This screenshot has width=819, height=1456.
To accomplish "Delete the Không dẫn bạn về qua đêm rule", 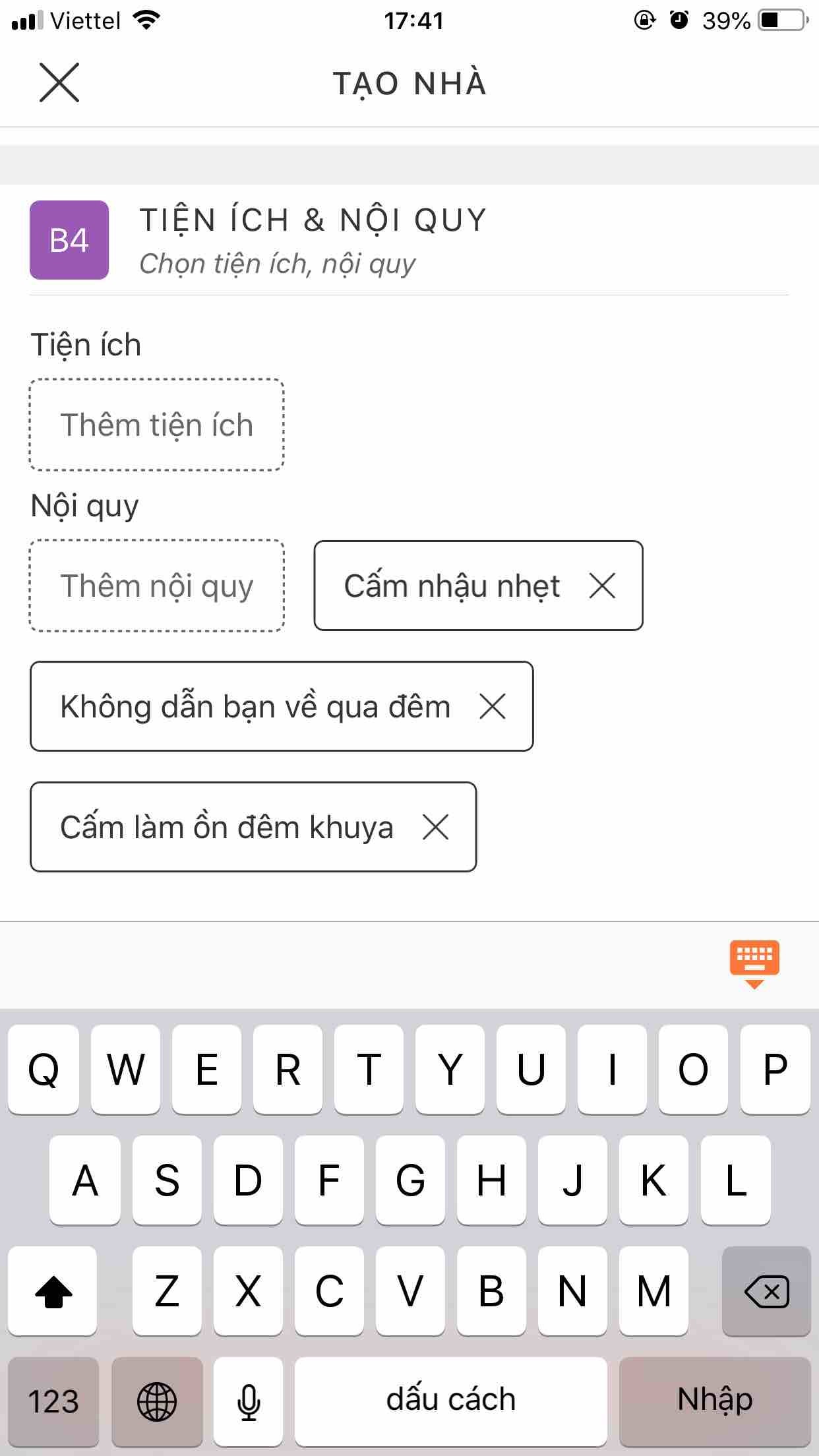I will tap(493, 706).
